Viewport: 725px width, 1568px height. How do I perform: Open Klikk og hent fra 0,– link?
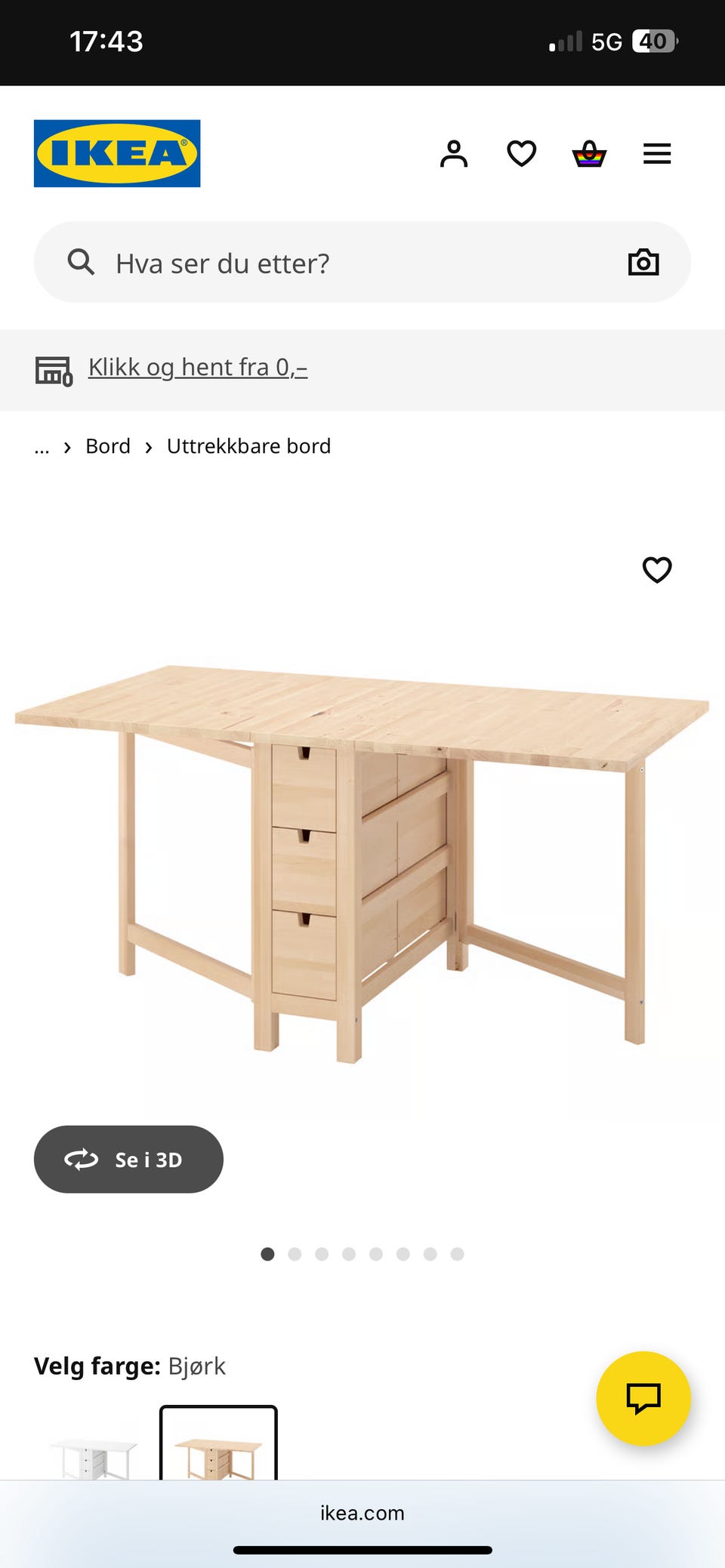197,367
